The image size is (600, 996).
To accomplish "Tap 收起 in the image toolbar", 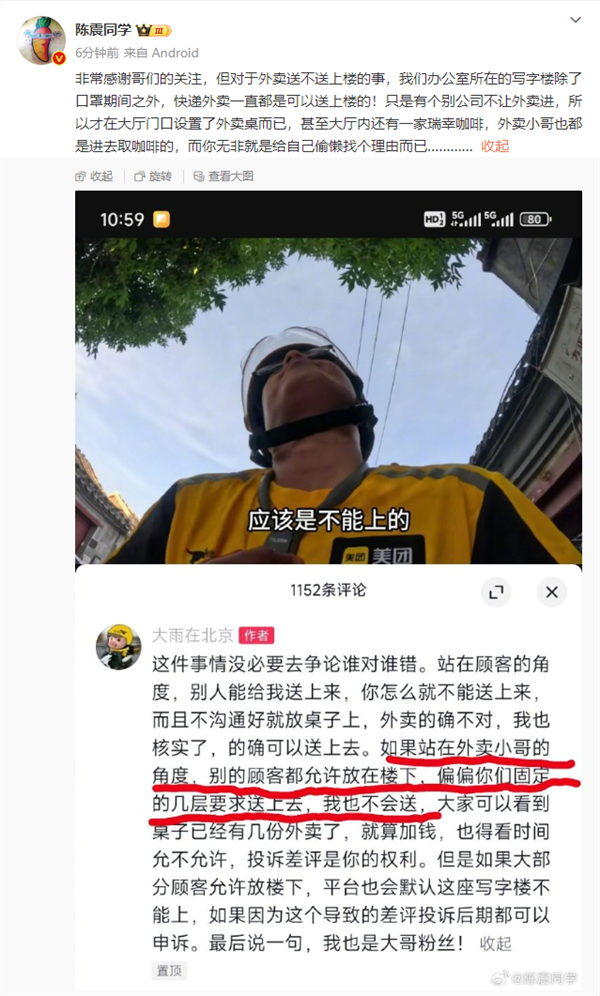I will 94,176.
